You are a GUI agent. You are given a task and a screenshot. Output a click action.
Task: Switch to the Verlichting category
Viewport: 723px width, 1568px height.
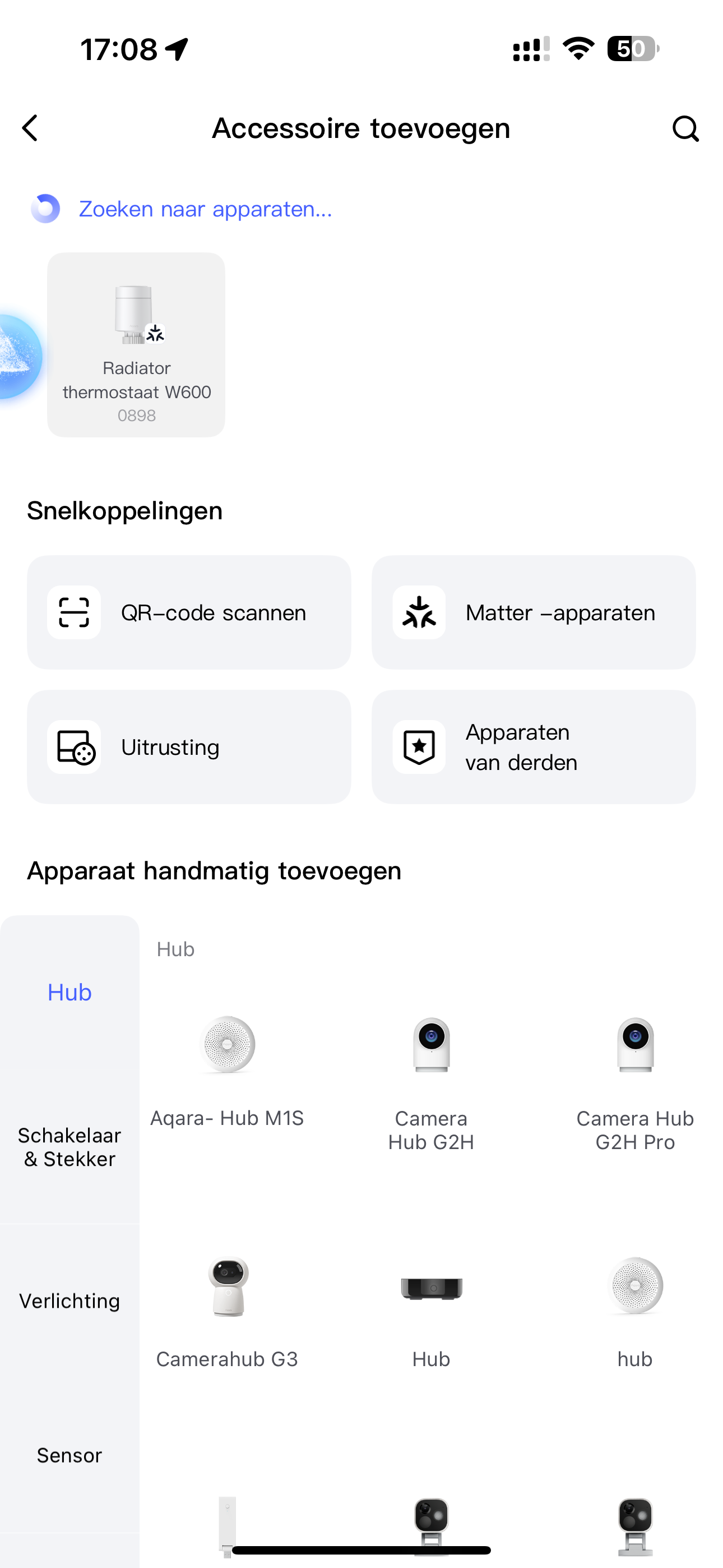click(x=69, y=1301)
